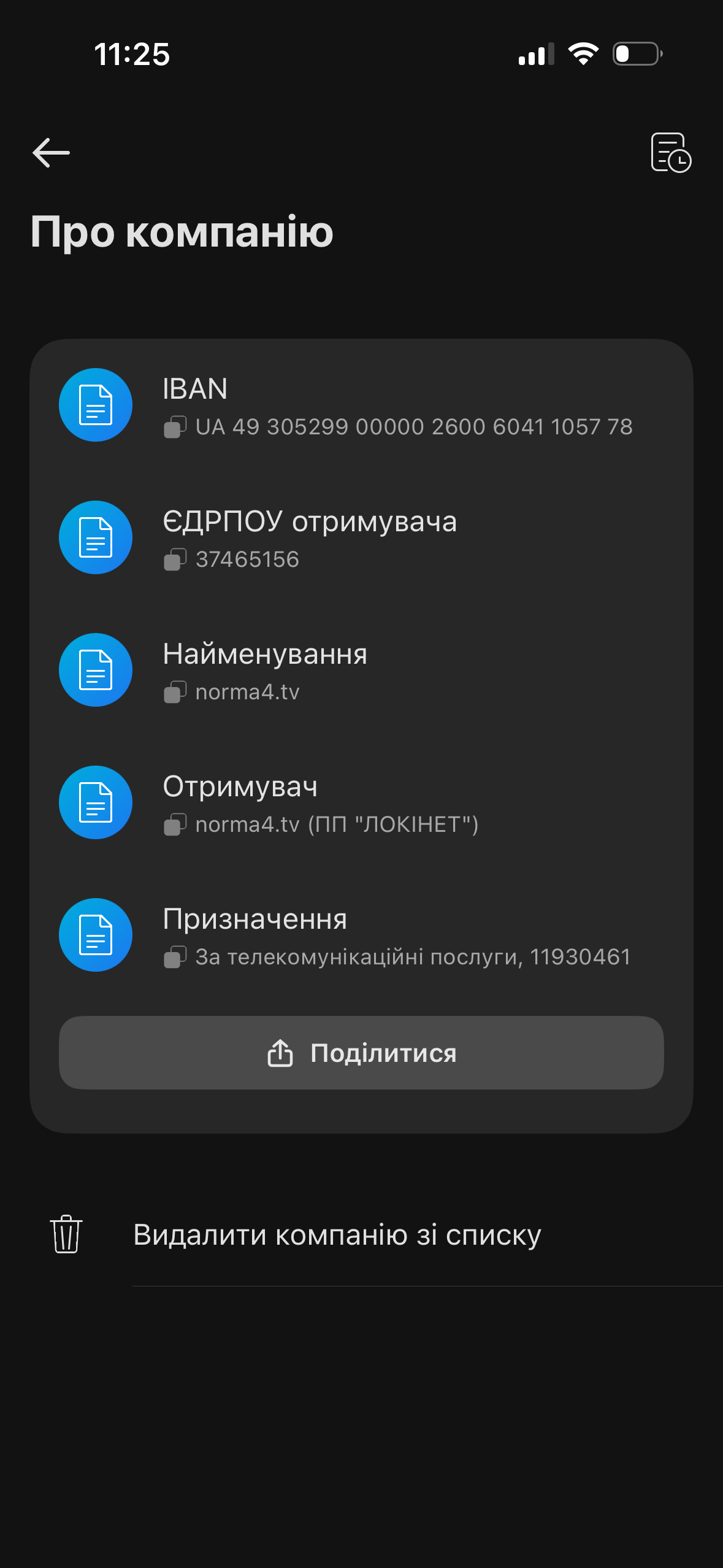
Task: Go back using the arrow
Action: tap(52, 153)
